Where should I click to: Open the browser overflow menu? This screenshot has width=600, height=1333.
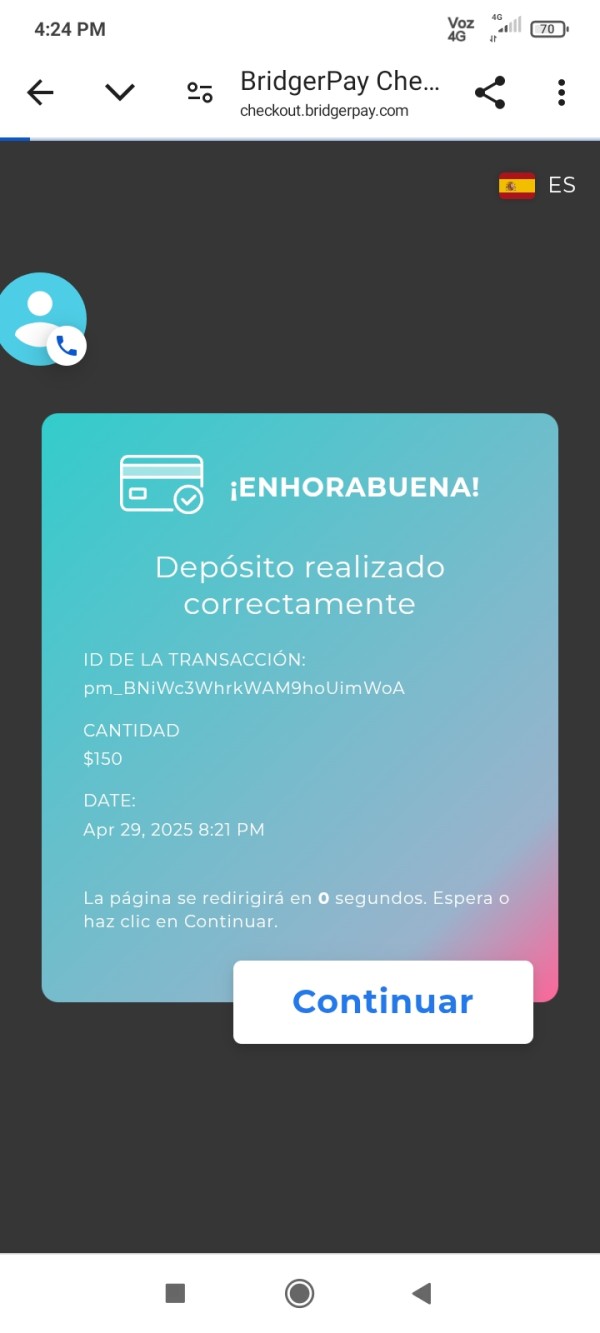561,93
